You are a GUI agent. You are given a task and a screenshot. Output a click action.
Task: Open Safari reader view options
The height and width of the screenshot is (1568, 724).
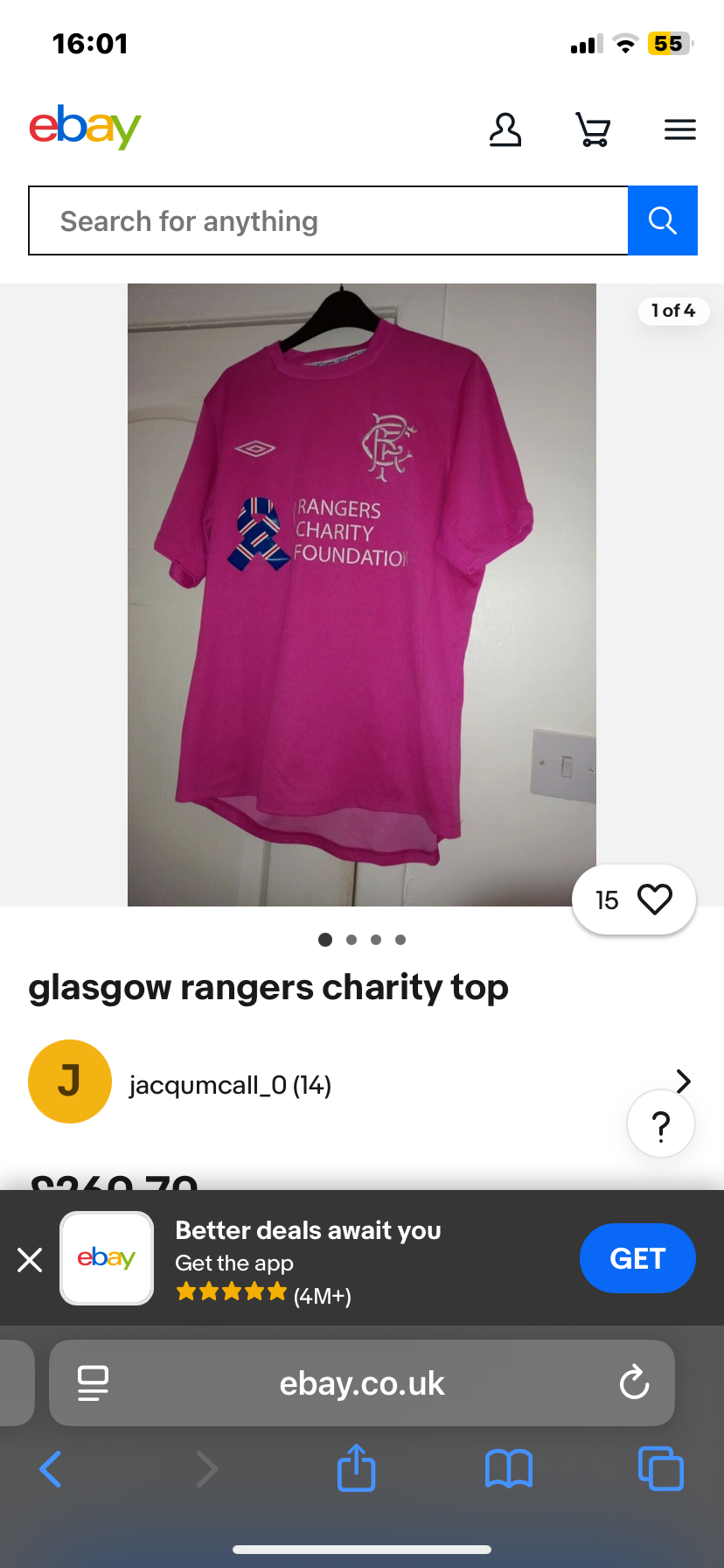point(94,1382)
